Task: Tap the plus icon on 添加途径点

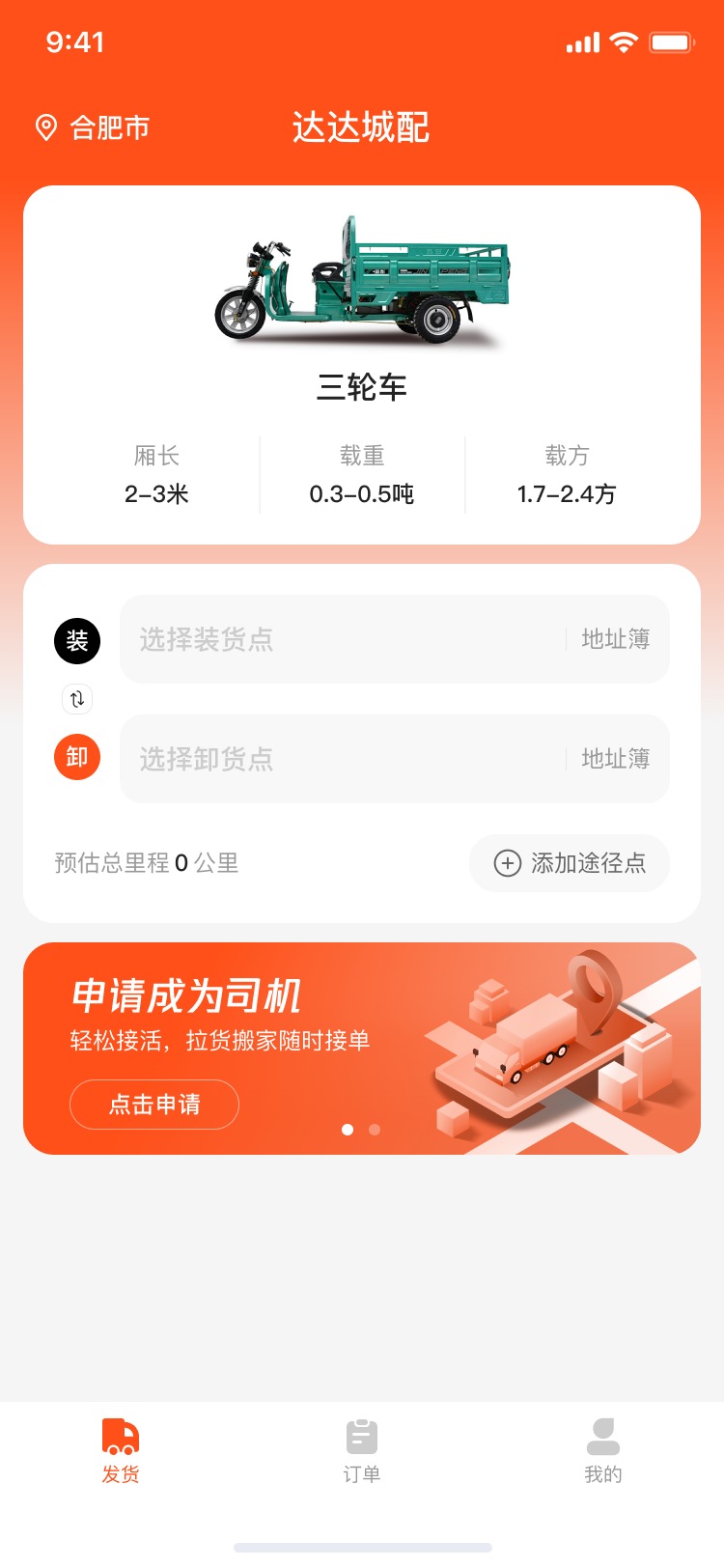Action: pyautogui.click(x=507, y=863)
